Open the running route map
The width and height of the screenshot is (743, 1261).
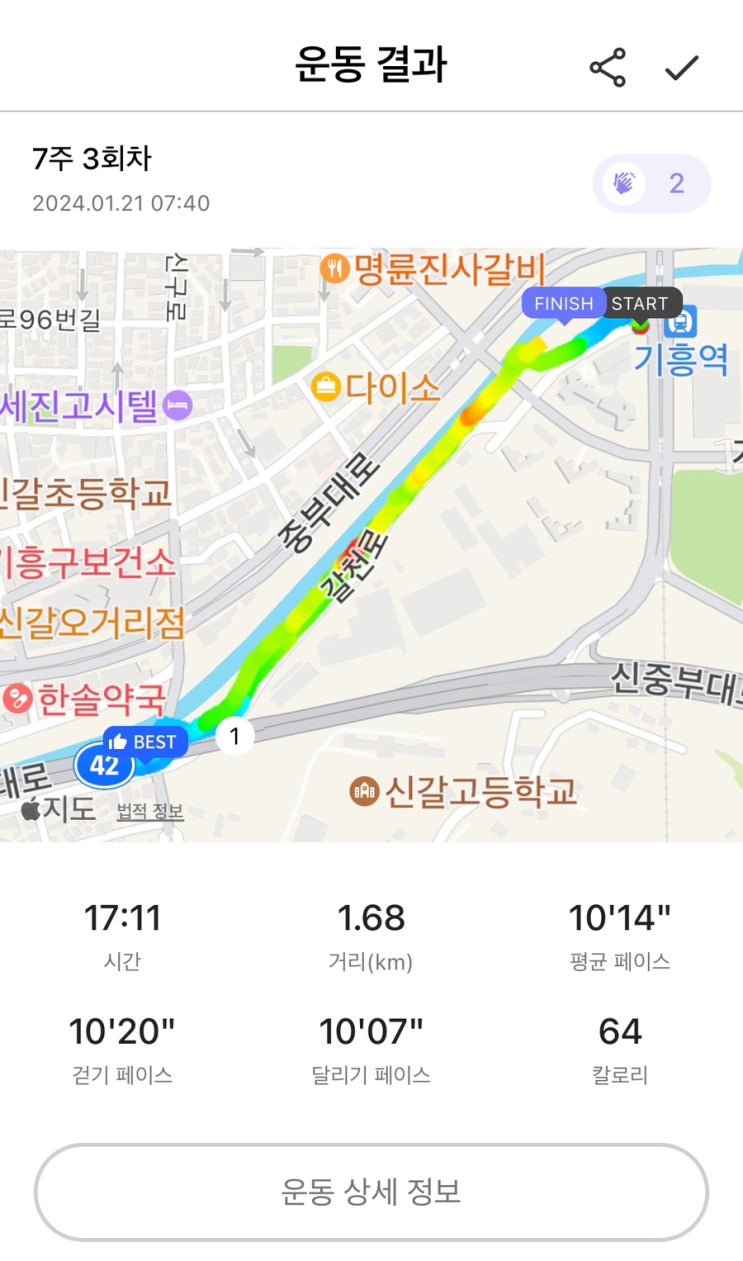pyautogui.click(x=371, y=545)
